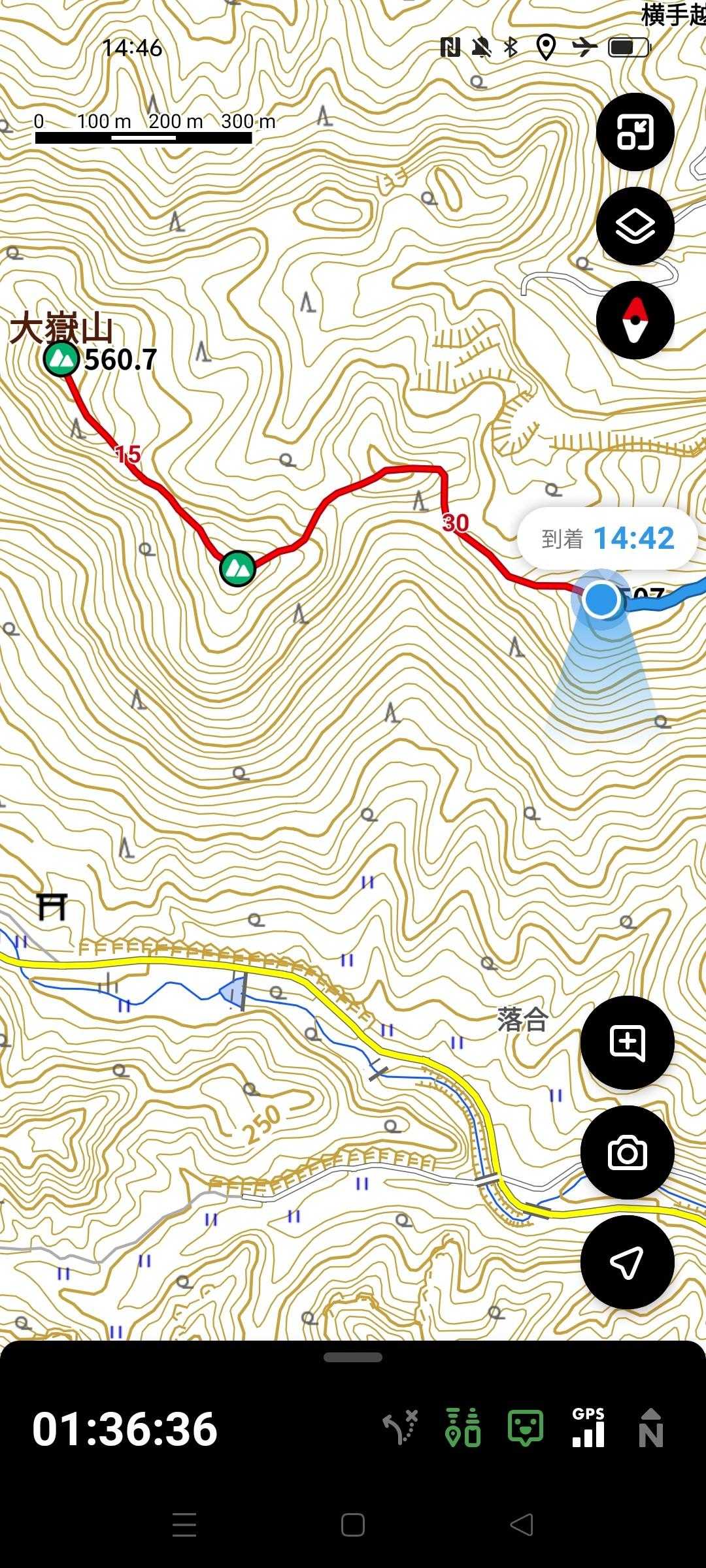Tap the north-up heading icon
Screen dimensions: 706x1568
(651, 1428)
